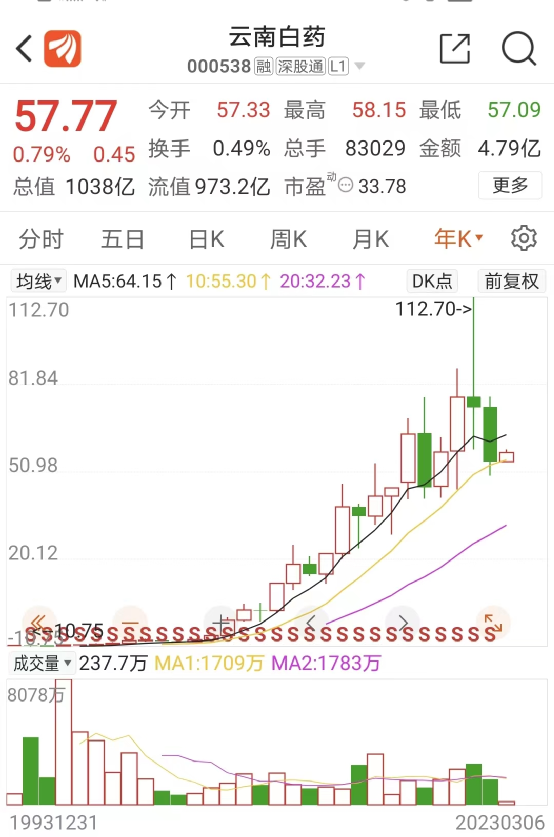
Task: Zoom in the chart with plus button
Action: pos(221,622)
